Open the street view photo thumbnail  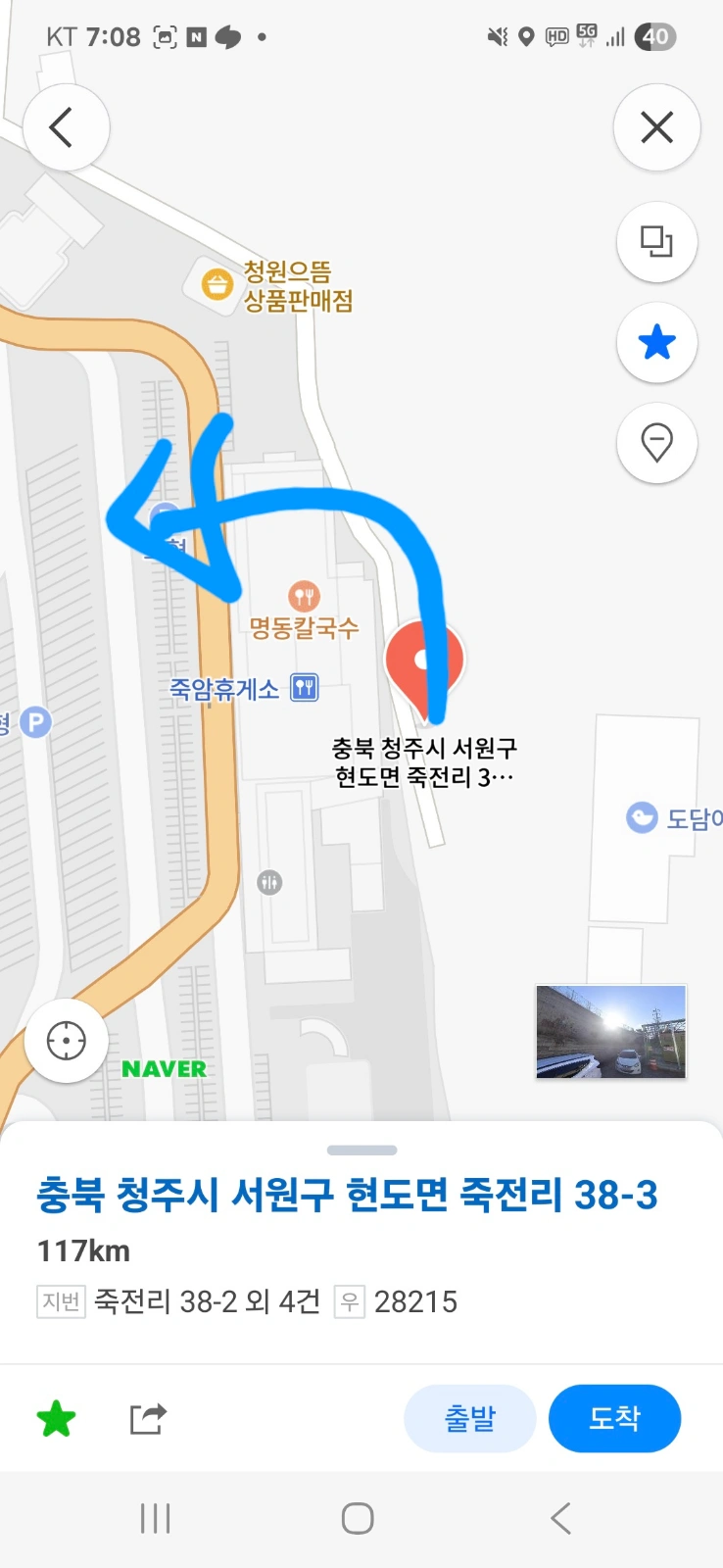click(x=611, y=1032)
